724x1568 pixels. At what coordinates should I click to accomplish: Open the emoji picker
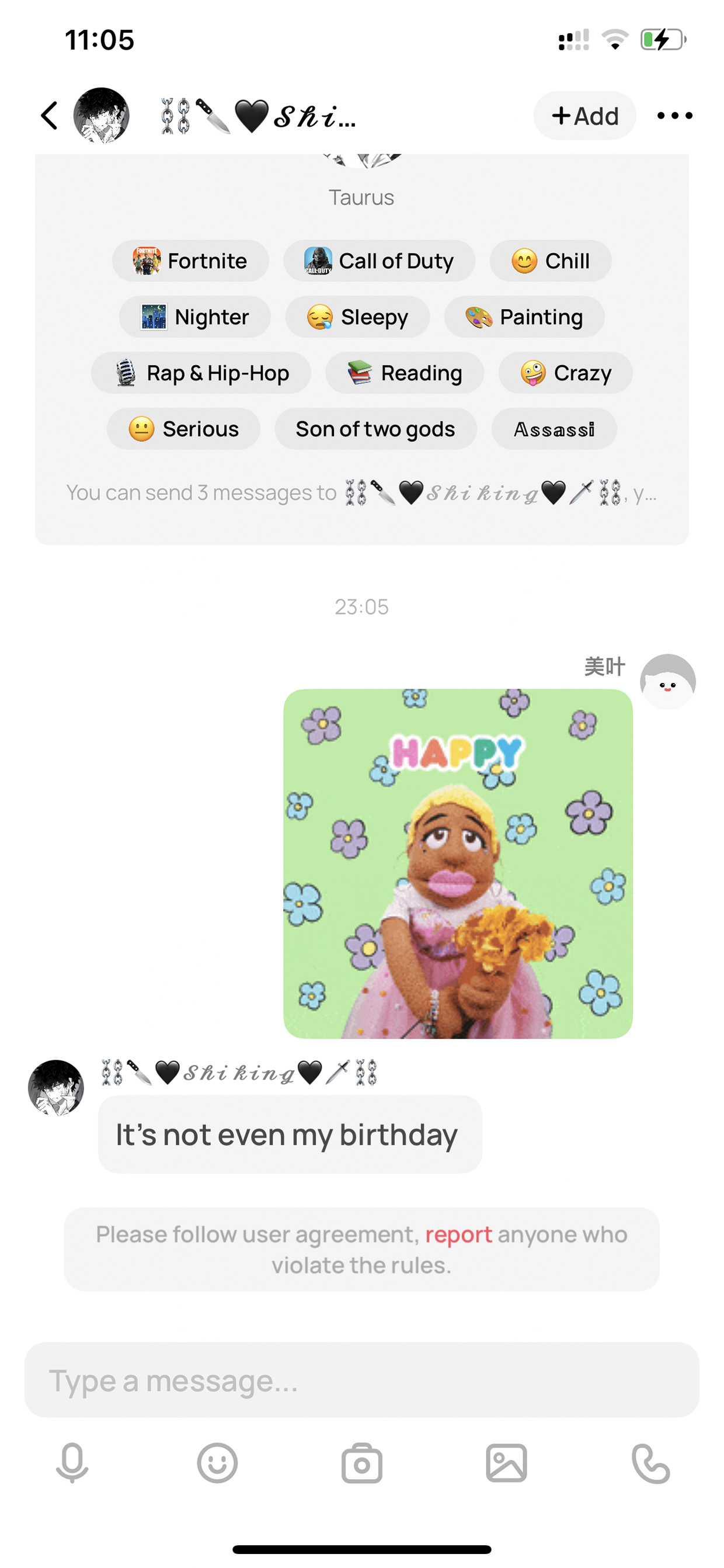click(x=217, y=1463)
